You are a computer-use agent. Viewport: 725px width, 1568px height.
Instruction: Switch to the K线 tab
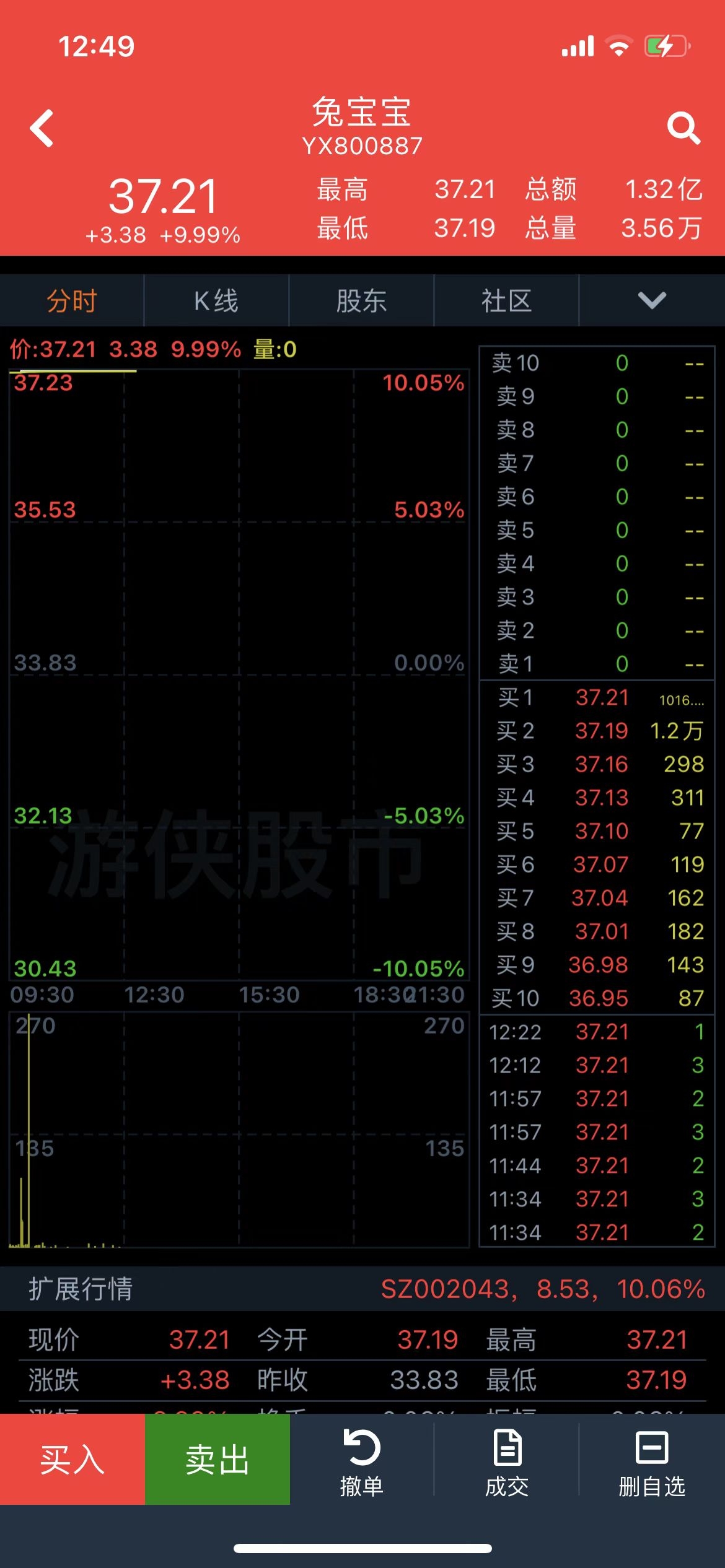point(216,301)
